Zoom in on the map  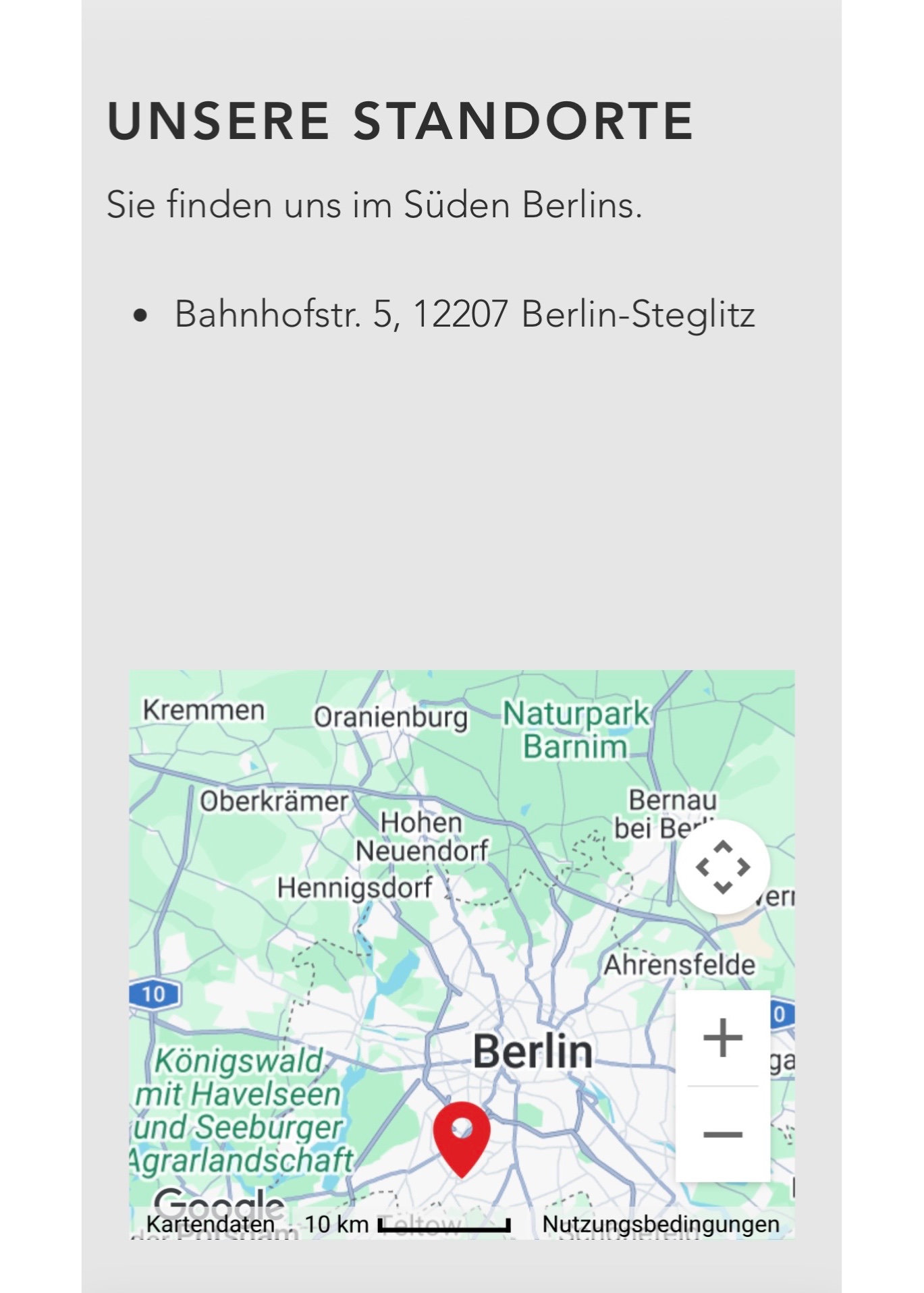tap(723, 1037)
